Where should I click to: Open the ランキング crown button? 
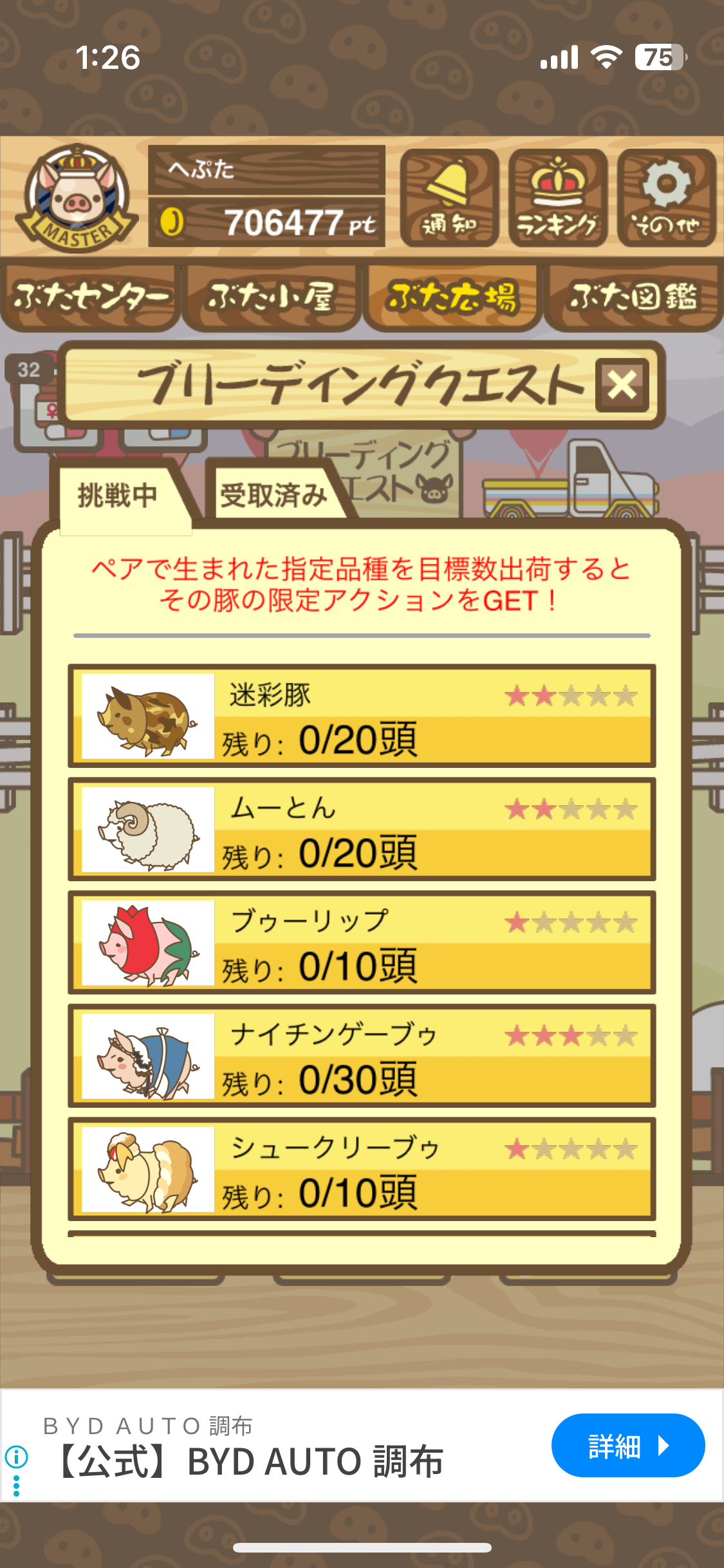(557, 198)
